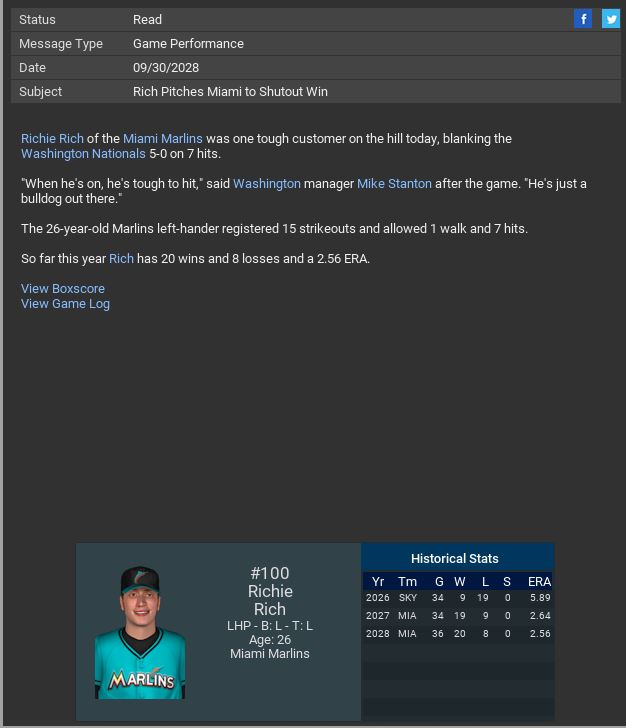The width and height of the screenshot is (626, 728).
Task: Tap the Washington link in the quote
Action: tap(266, 184)
